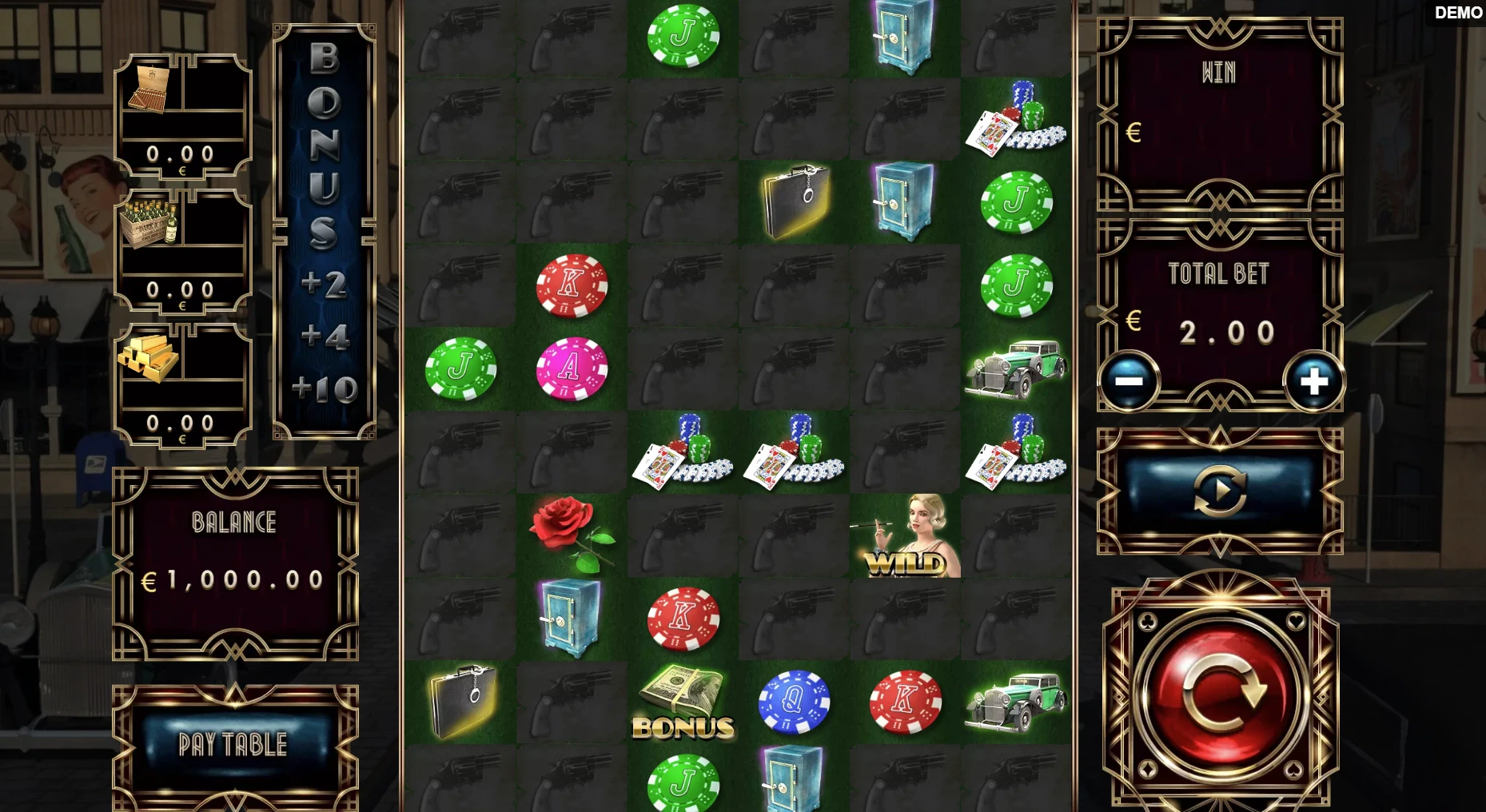The image size is (1486, 812).
Task: Increase total bet with plus button
Action: pyautogui.click(x=1313, y=381)
